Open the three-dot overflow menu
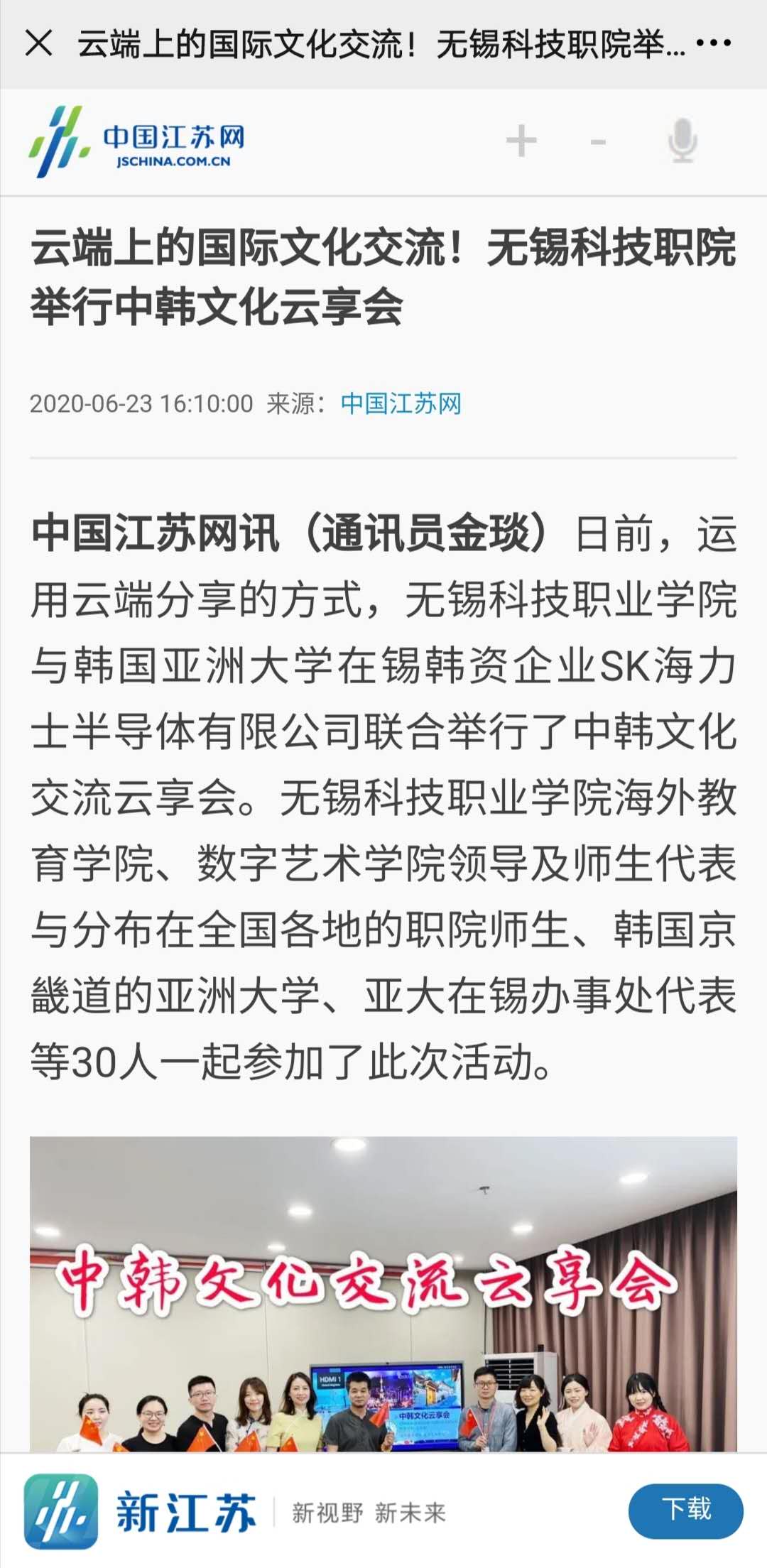This screenshot has width=767, height=1568. pyautogui.click(x=713, y=44)
